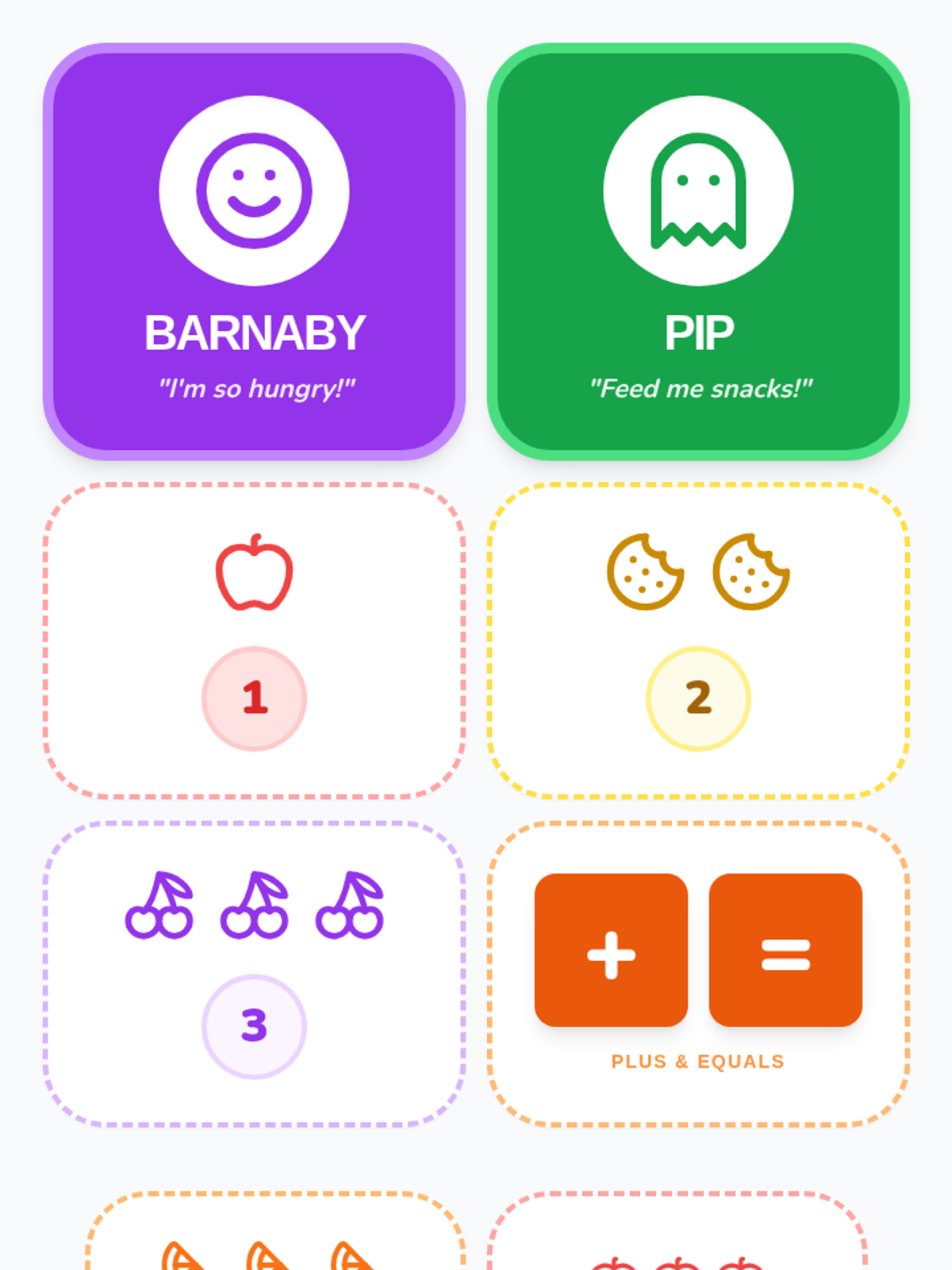Pick the two cookies card

(698, 640)
